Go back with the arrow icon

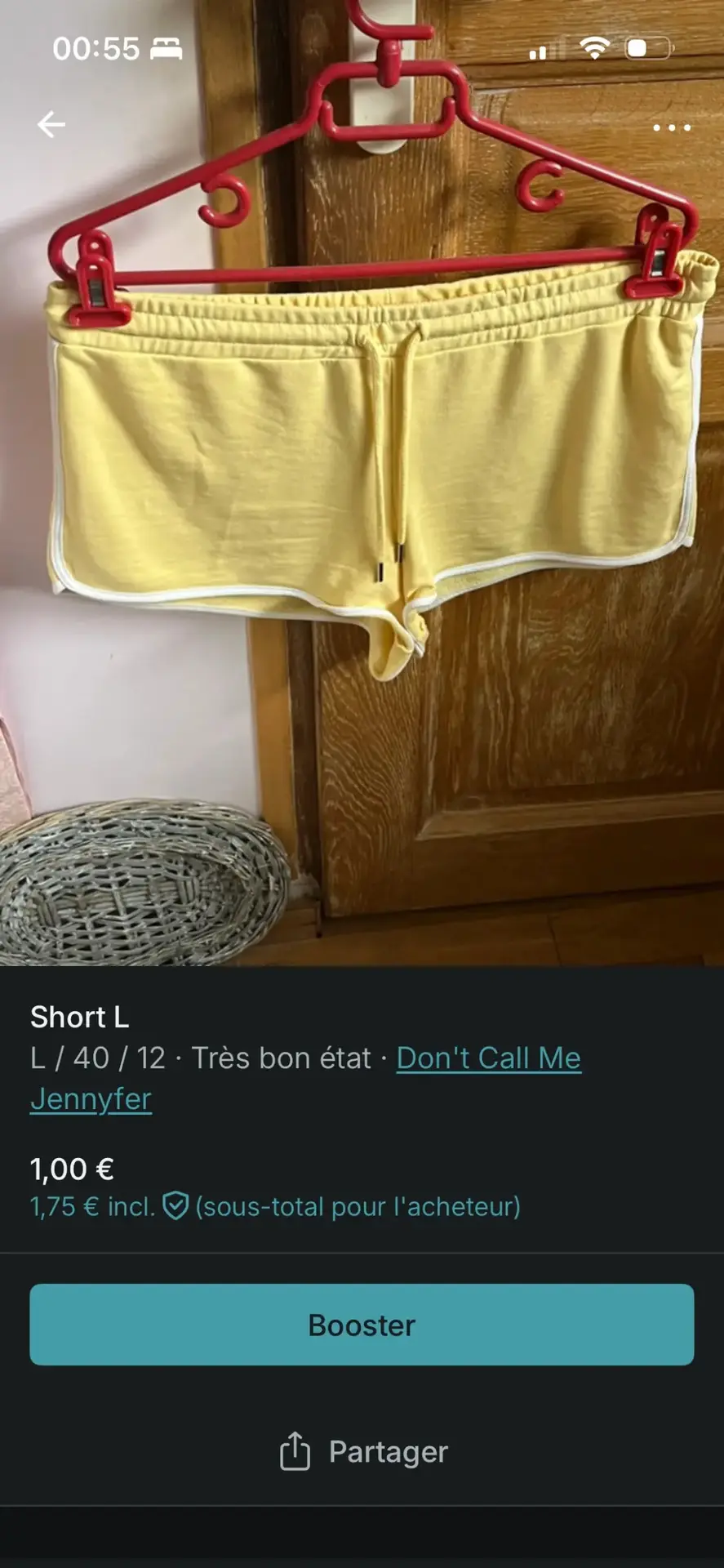(51, 124)
